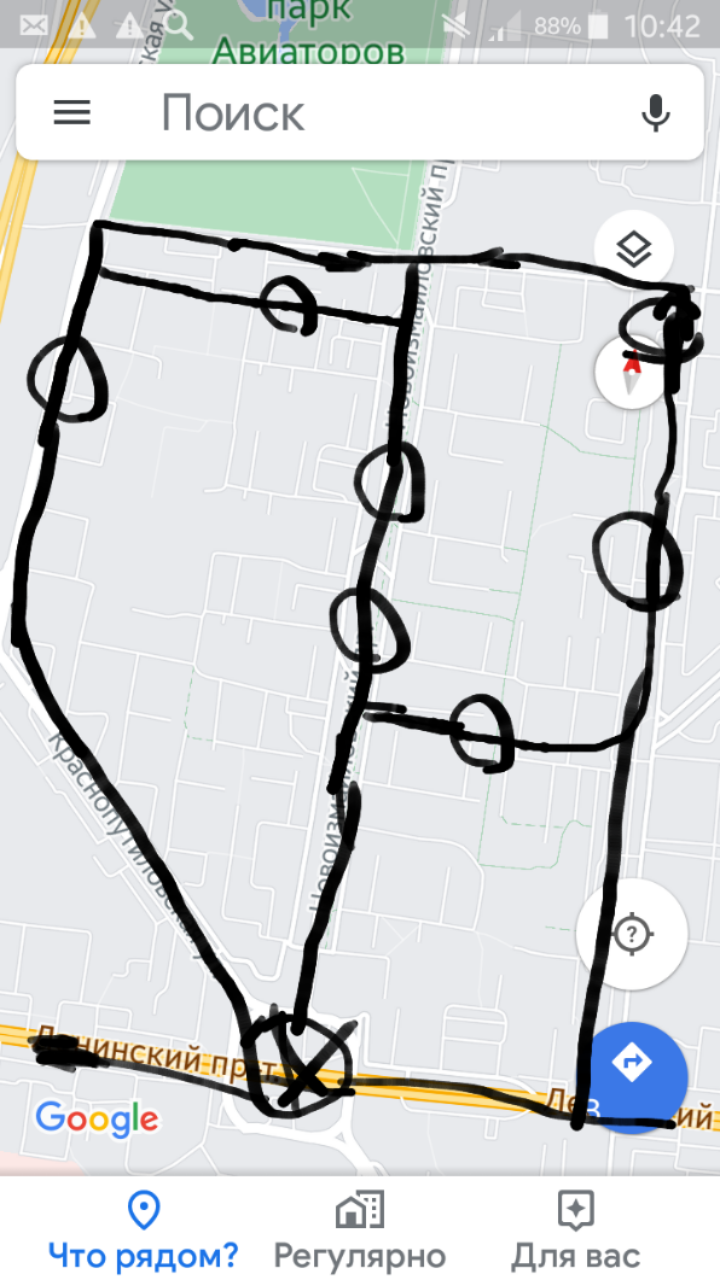
Task: Center the map on my location
Action: [x=632, y=935]
